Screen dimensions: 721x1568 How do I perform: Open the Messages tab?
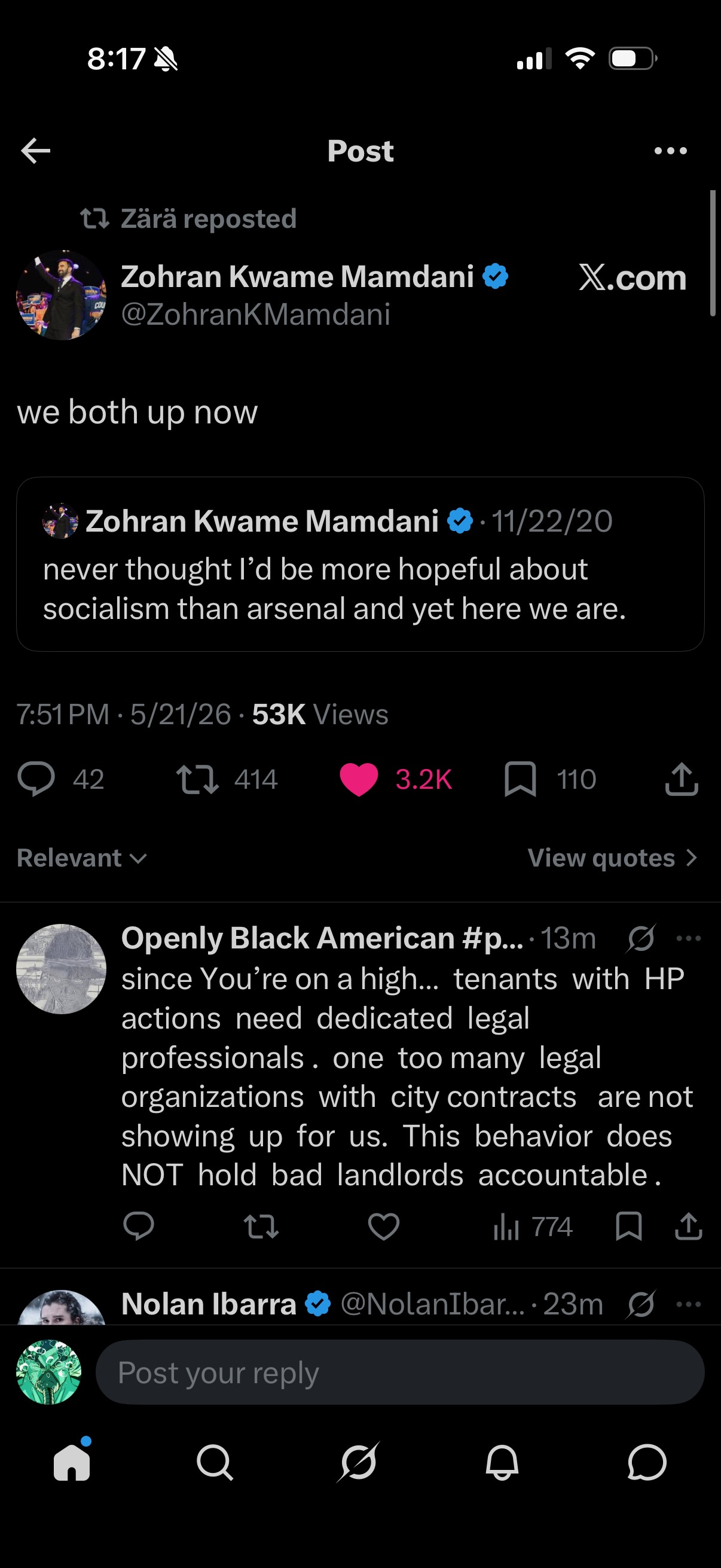tap(647, 1462)
